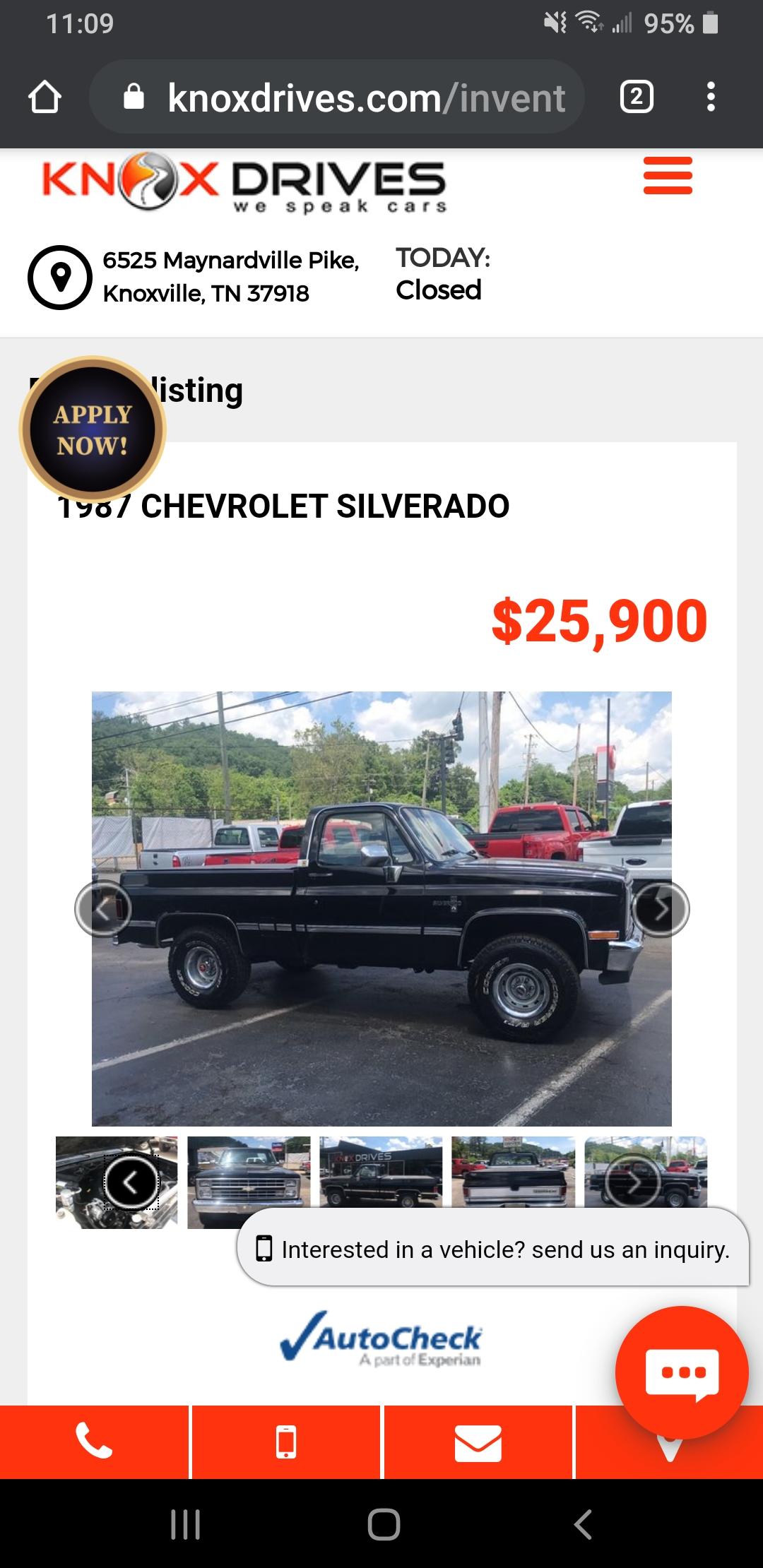Image resolution: width=763 pixels, height=1568 pixels.
Task: Move thumbnail strip to previous images
Action: tap(131, 1182)
